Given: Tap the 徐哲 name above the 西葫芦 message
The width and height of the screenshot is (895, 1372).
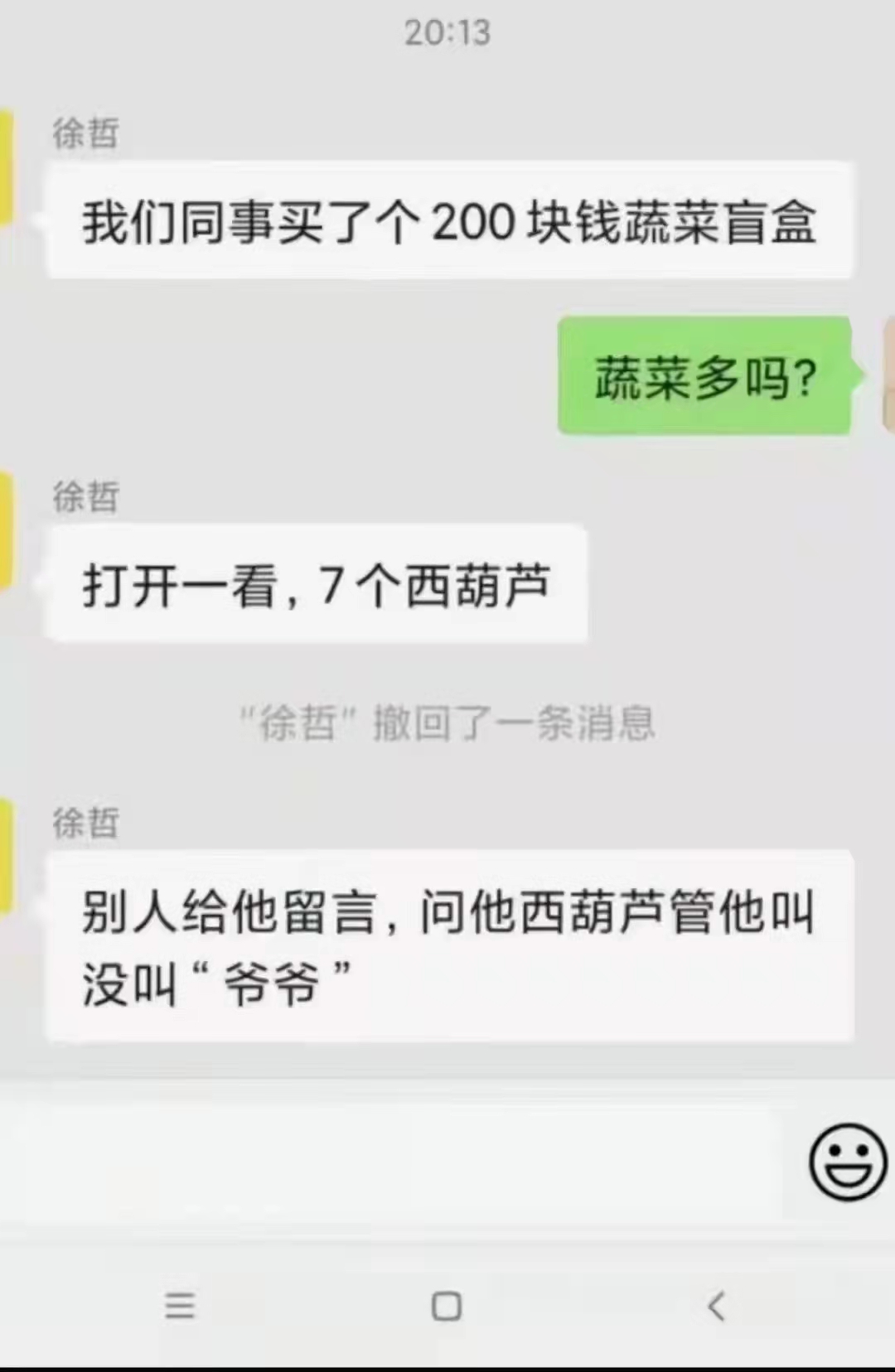Looking at the screenshot, I should (86, 497).
